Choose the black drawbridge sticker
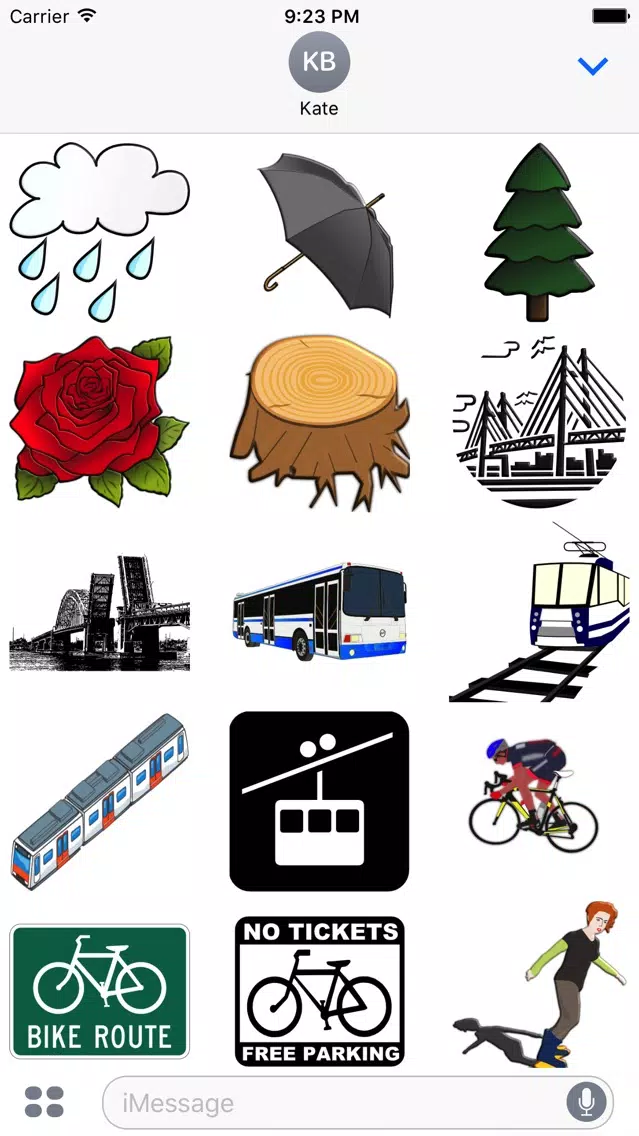Viewport: 639px width, 1136px height. 99,612
